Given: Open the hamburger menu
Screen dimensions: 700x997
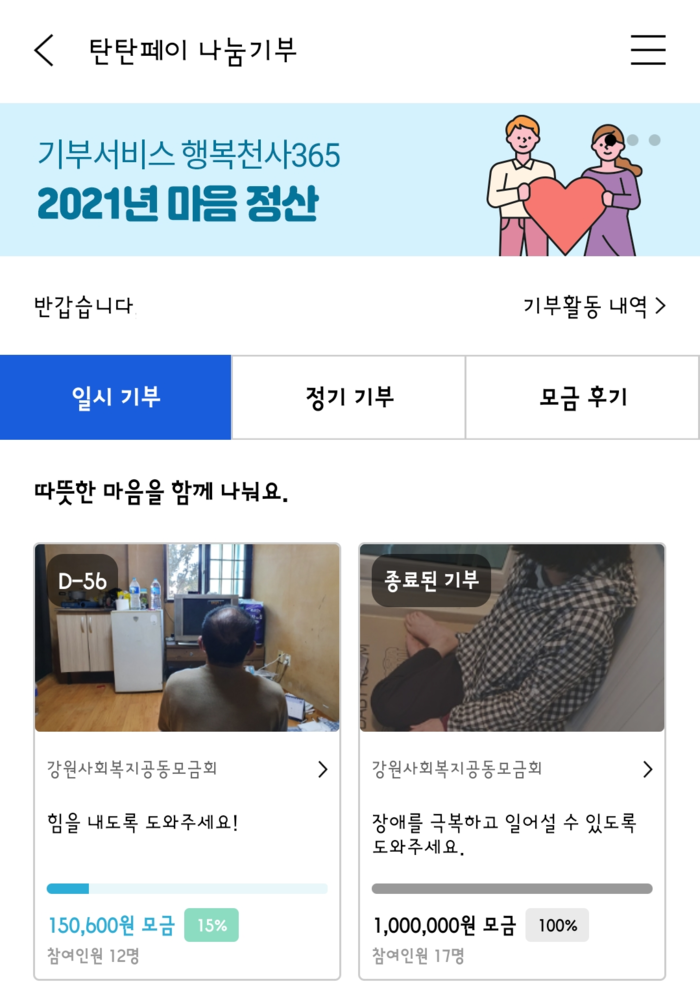Looking at the screenshot, I should (648, 50).
